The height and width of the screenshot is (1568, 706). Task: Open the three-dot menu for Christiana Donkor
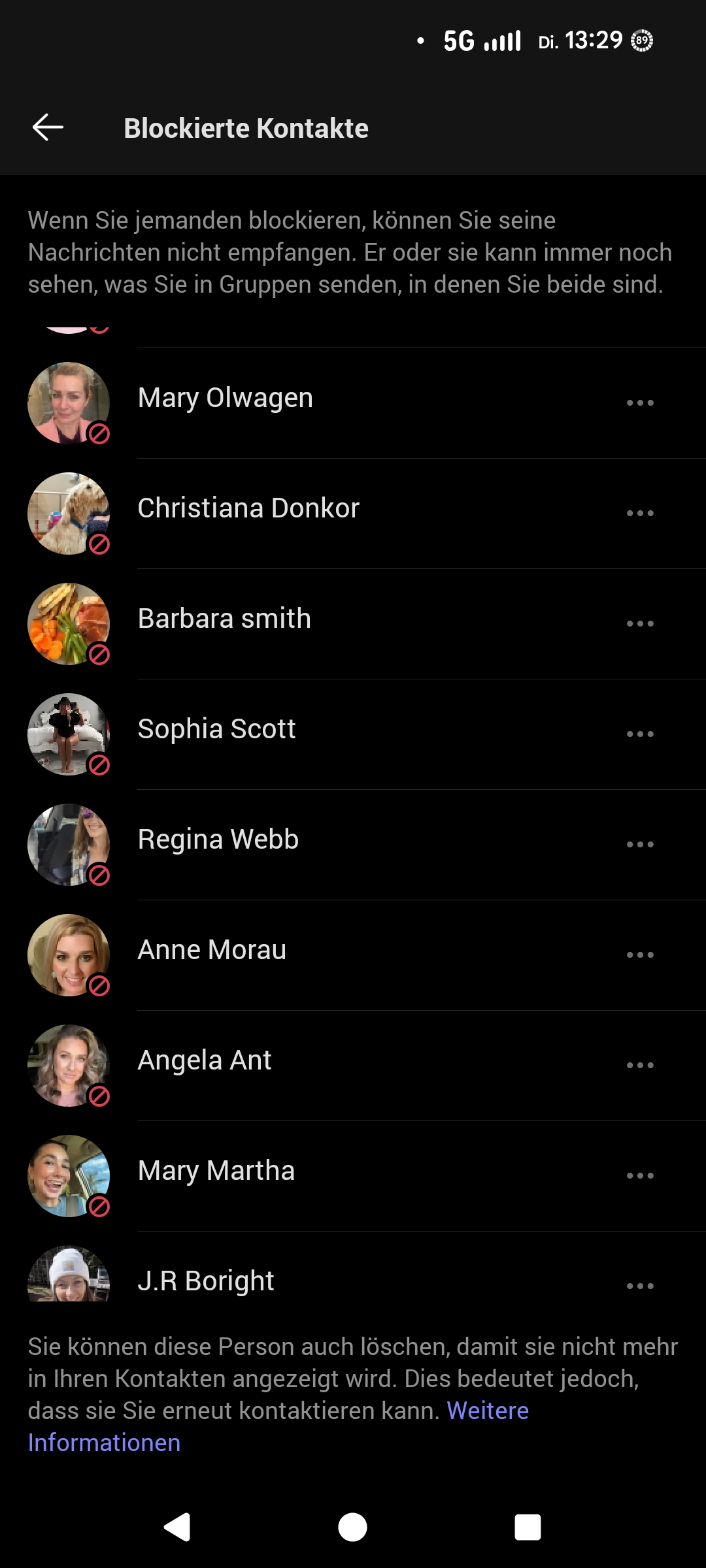click(x=639, y=513)
